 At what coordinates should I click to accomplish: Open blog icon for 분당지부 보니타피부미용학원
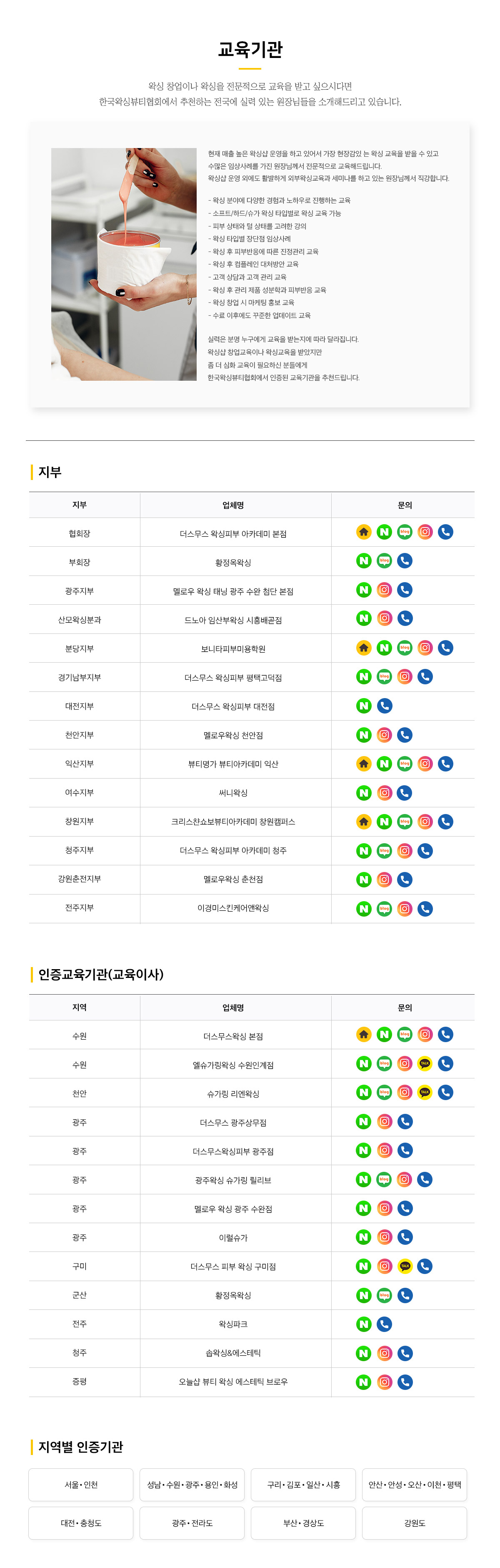point(405,648)
